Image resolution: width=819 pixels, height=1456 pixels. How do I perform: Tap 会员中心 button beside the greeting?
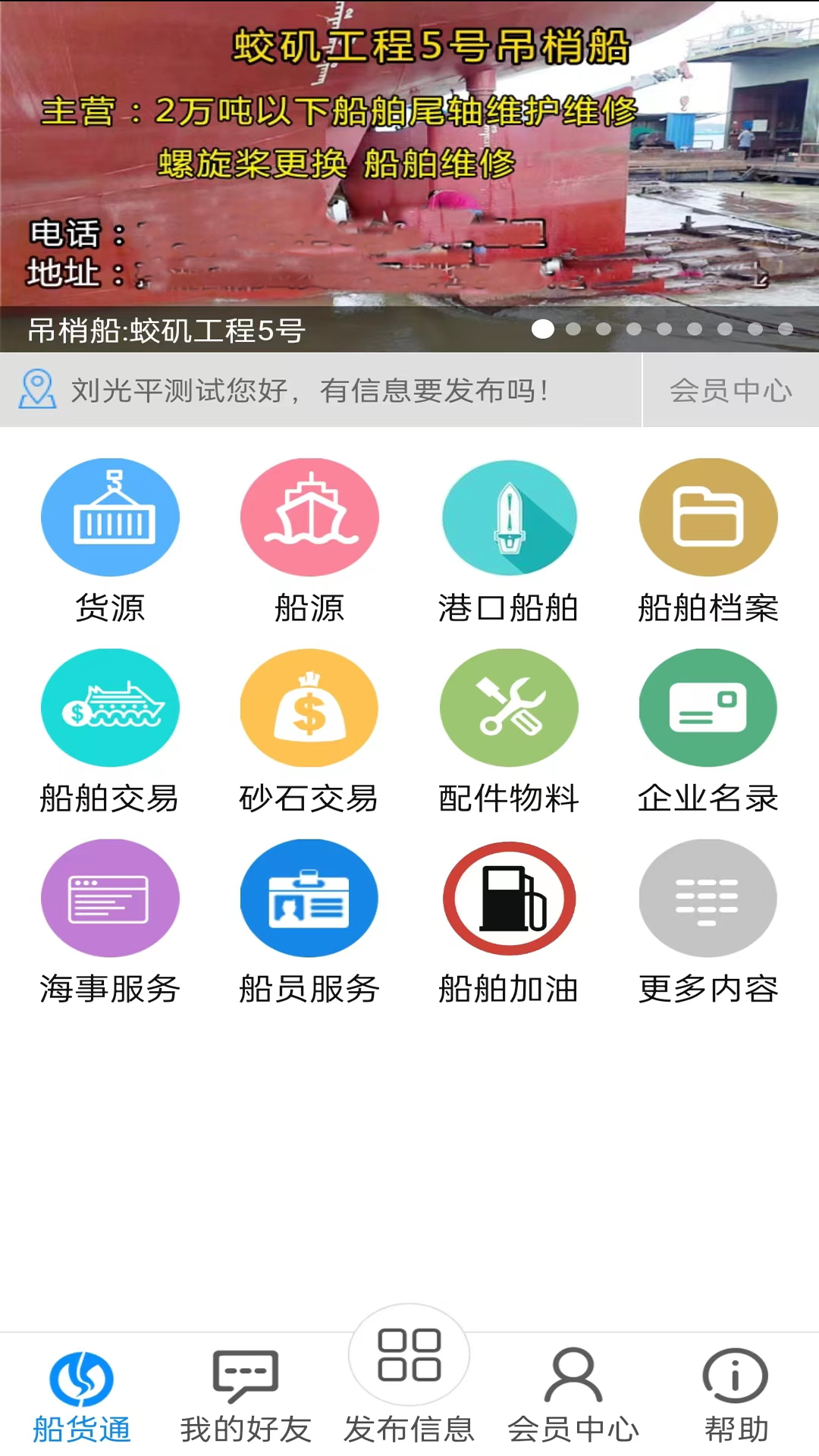[730, 391]
